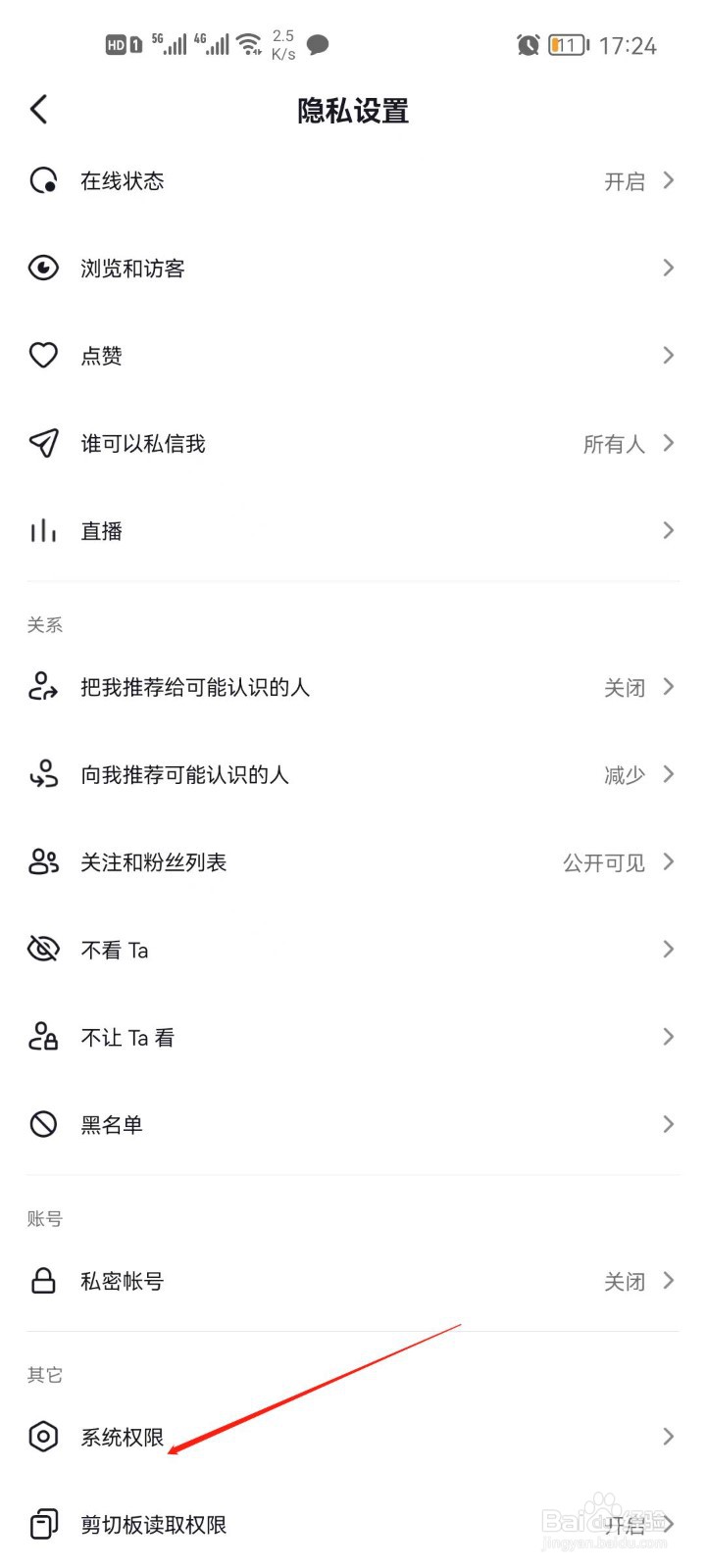
Task: Open 不看 Ta list
Action: click(x=353, y=950)
